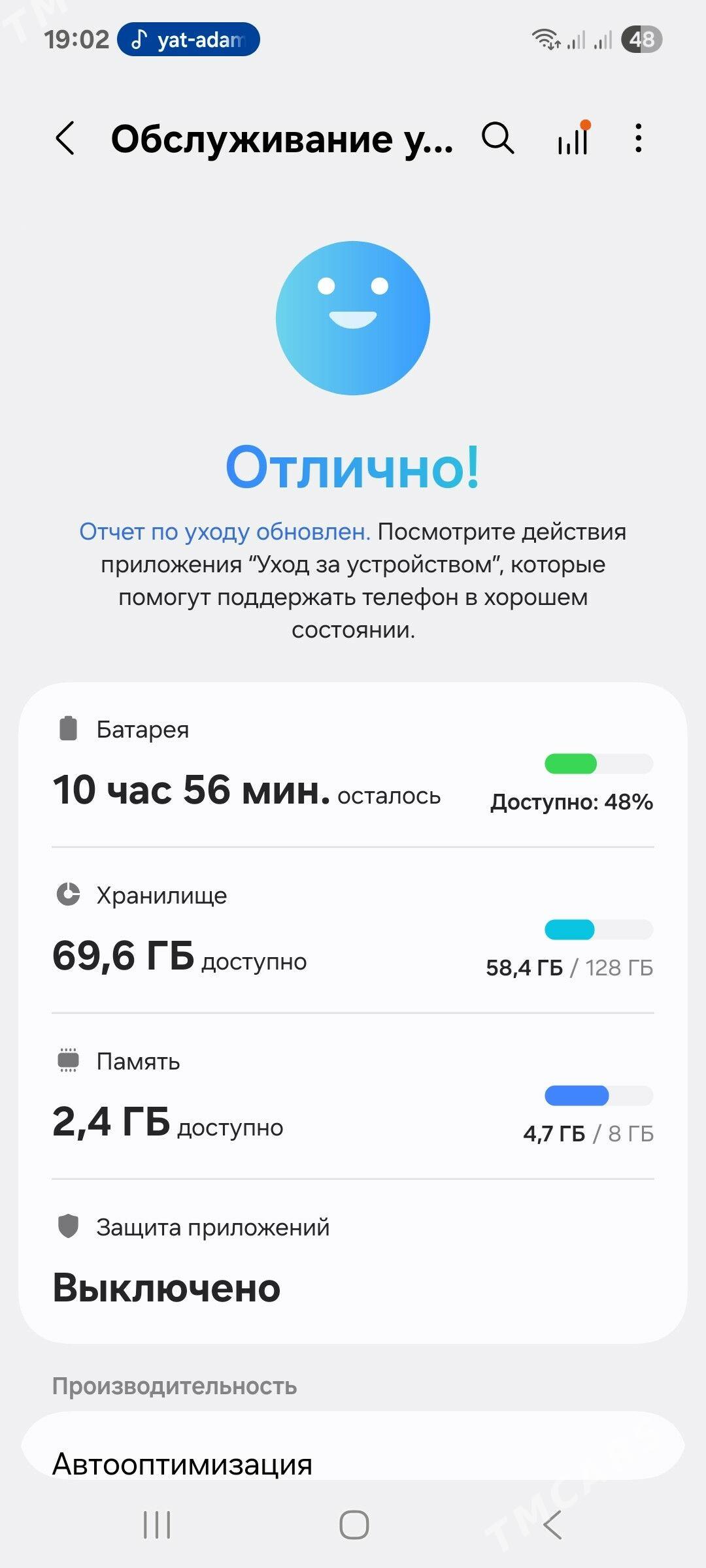Open the three-dot overflow menu

tap(638, 139)
